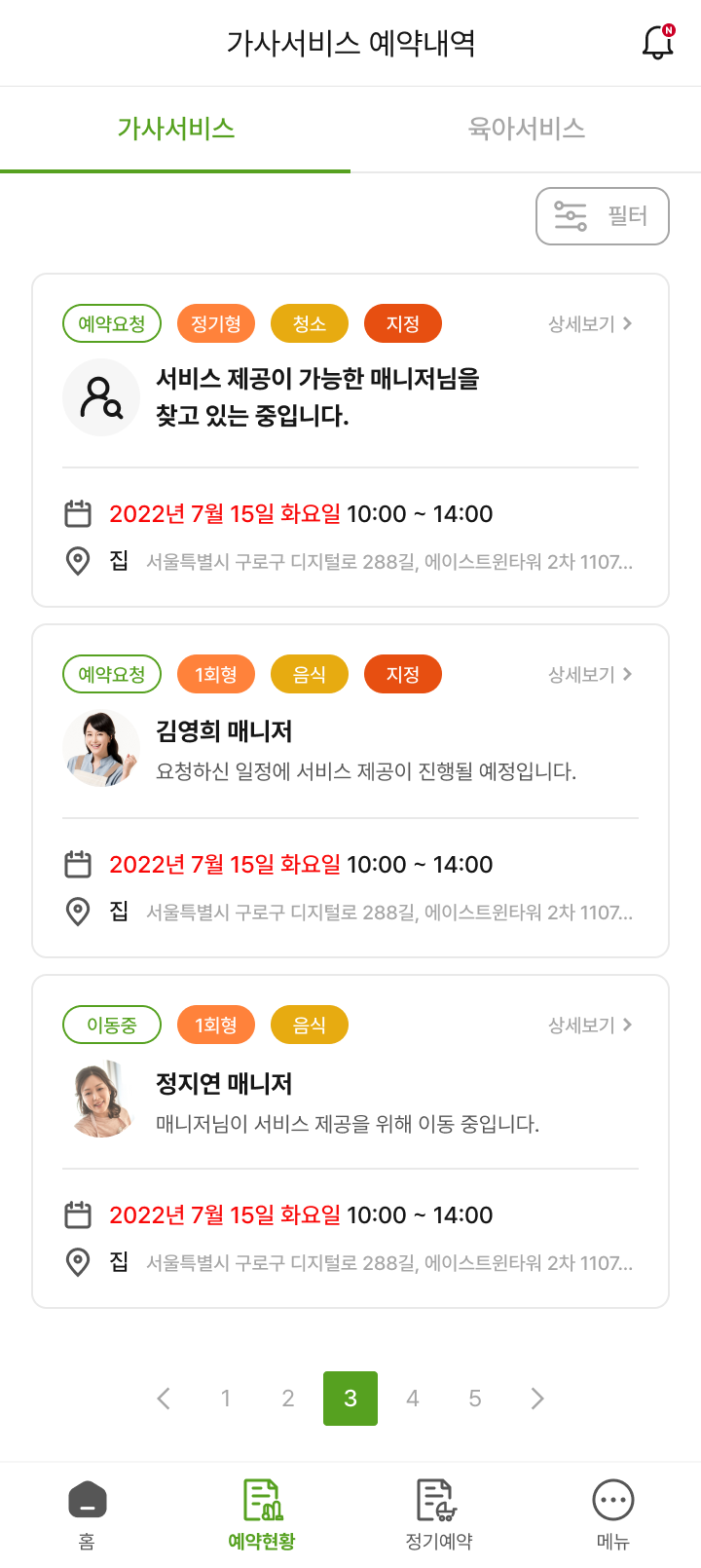Open 정지연 매니저's reservation card
Screen dimensions: 701x1568
coord(350,1141)
